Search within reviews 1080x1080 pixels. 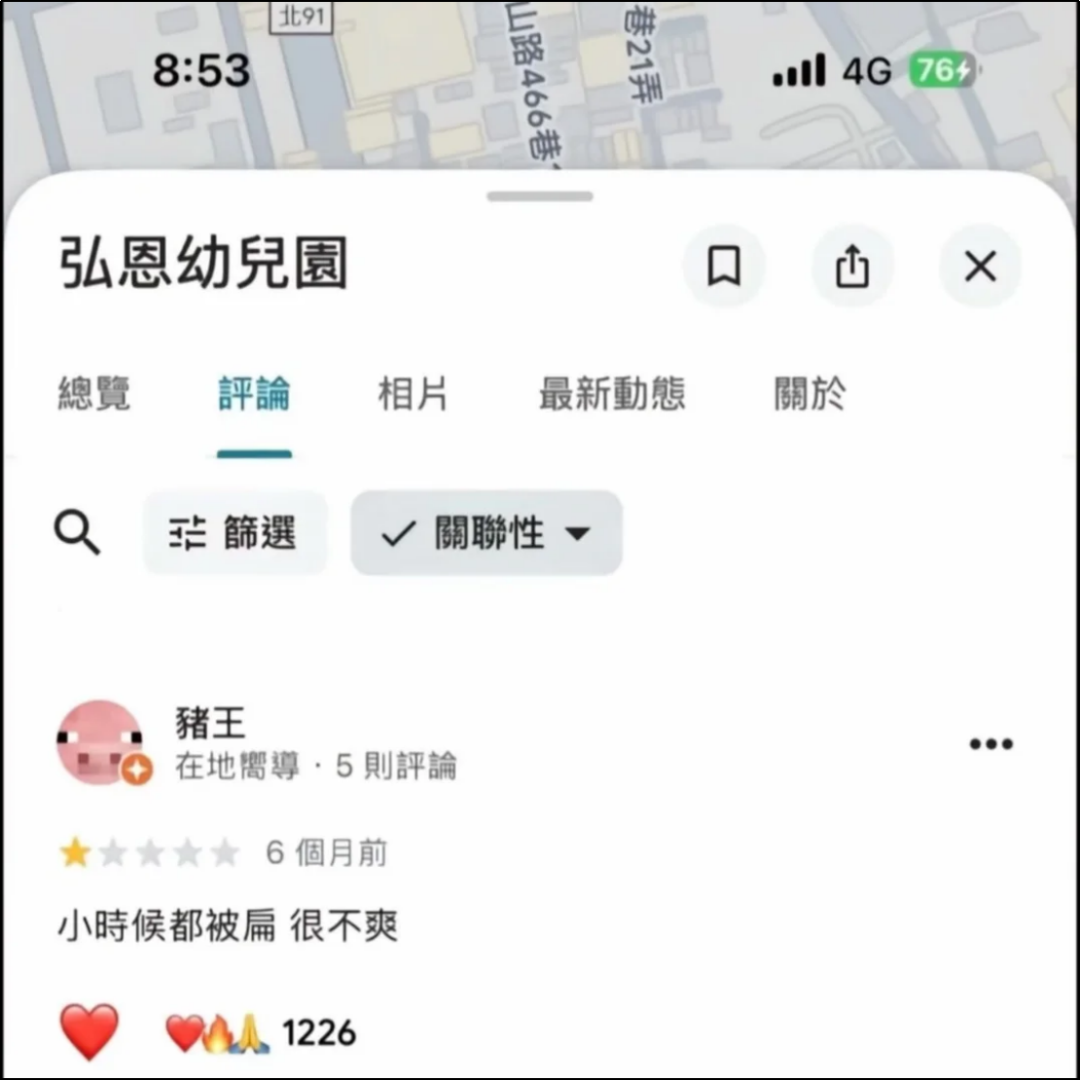(x=77, y=533)
